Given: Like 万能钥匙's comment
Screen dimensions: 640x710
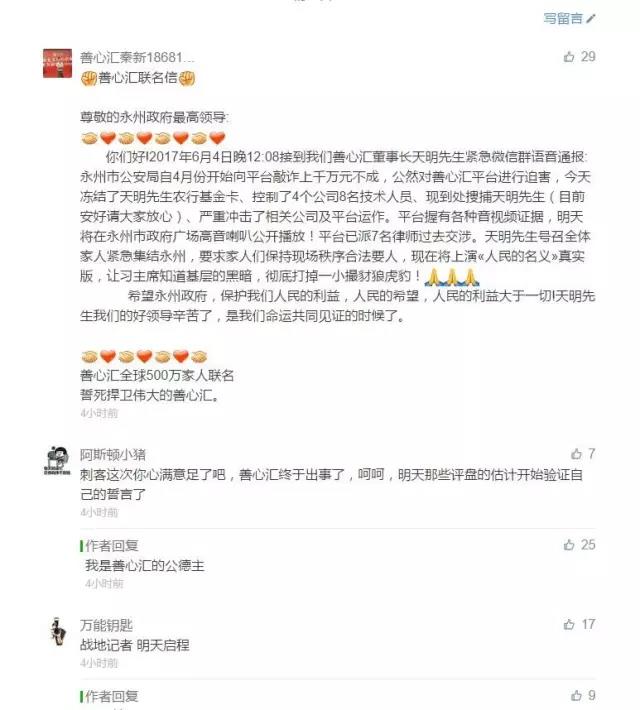Looking at the screenshot, I should 569,624.
